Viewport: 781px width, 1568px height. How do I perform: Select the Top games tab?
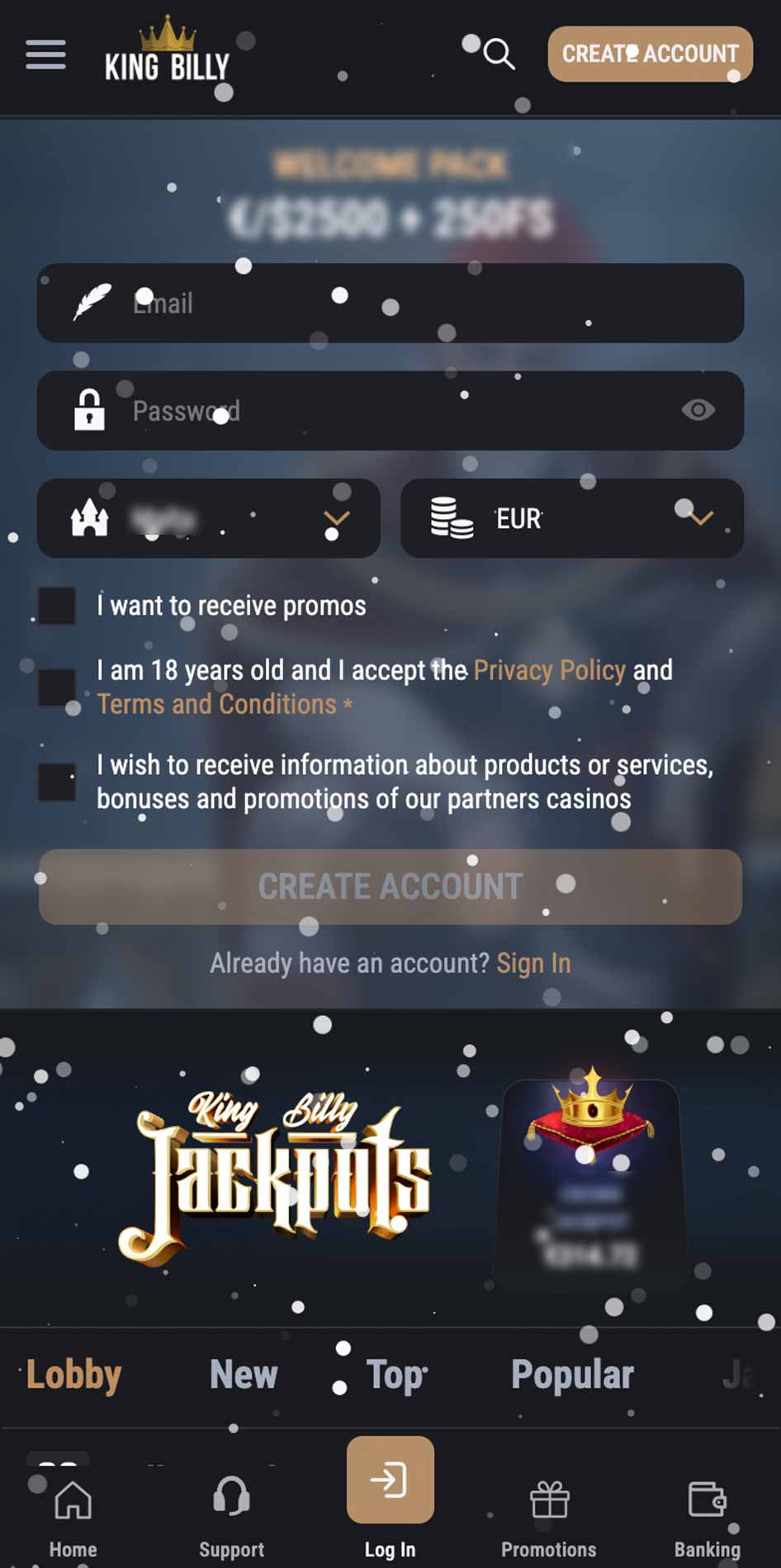pos(396,1374)
